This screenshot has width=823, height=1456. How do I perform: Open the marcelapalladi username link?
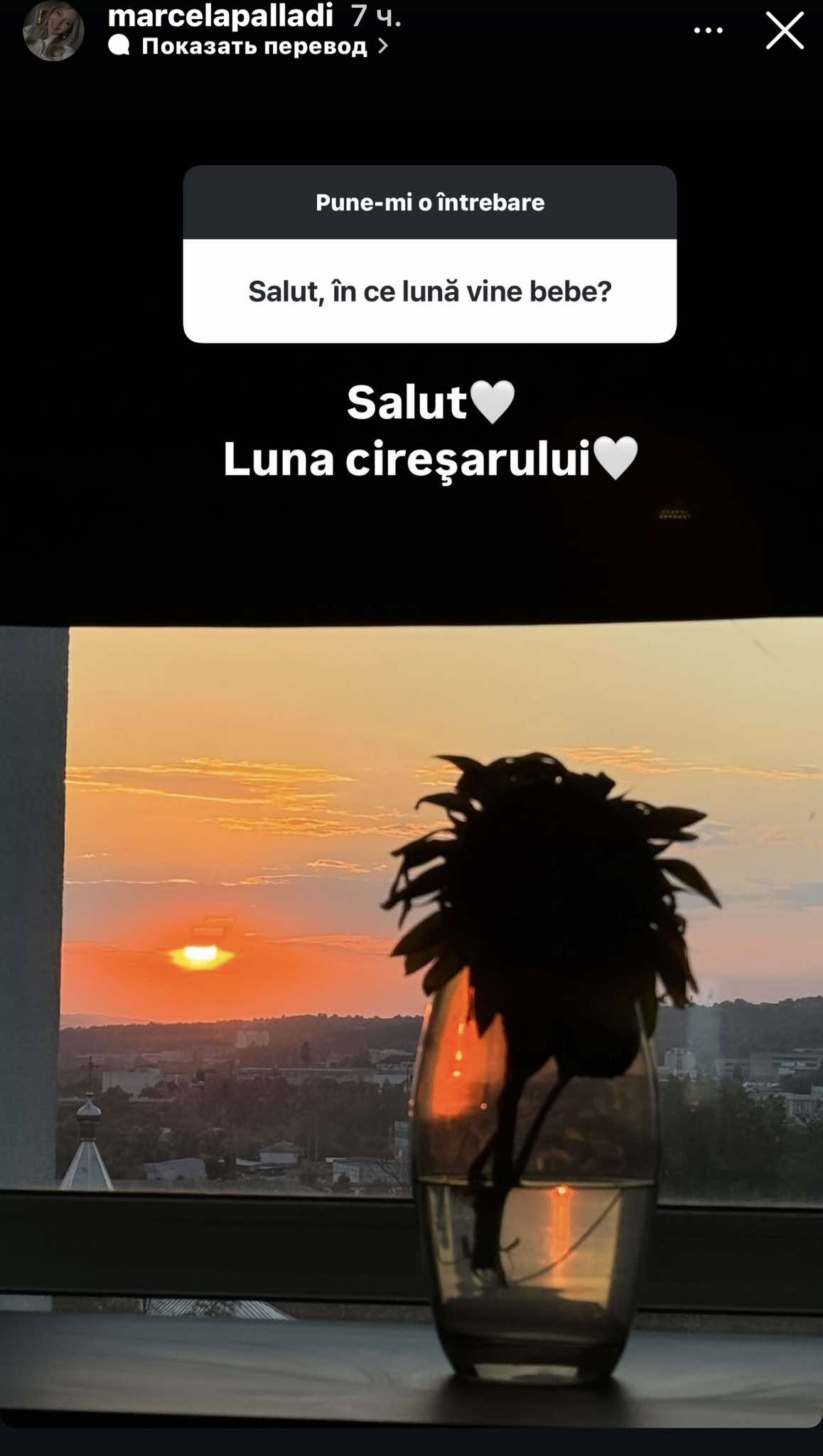[220, 16]
